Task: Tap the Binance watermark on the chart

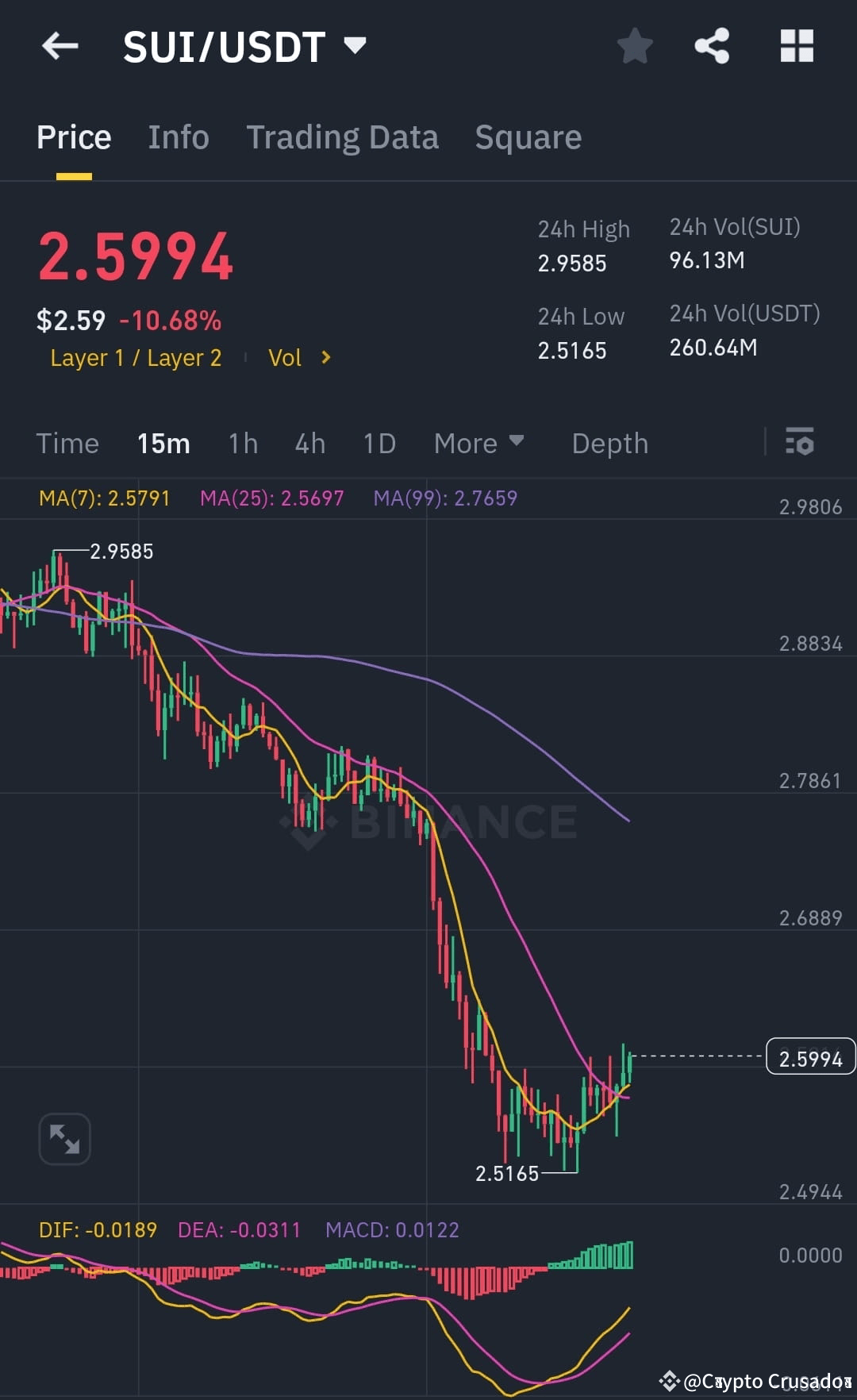Action: click(428, 823)
